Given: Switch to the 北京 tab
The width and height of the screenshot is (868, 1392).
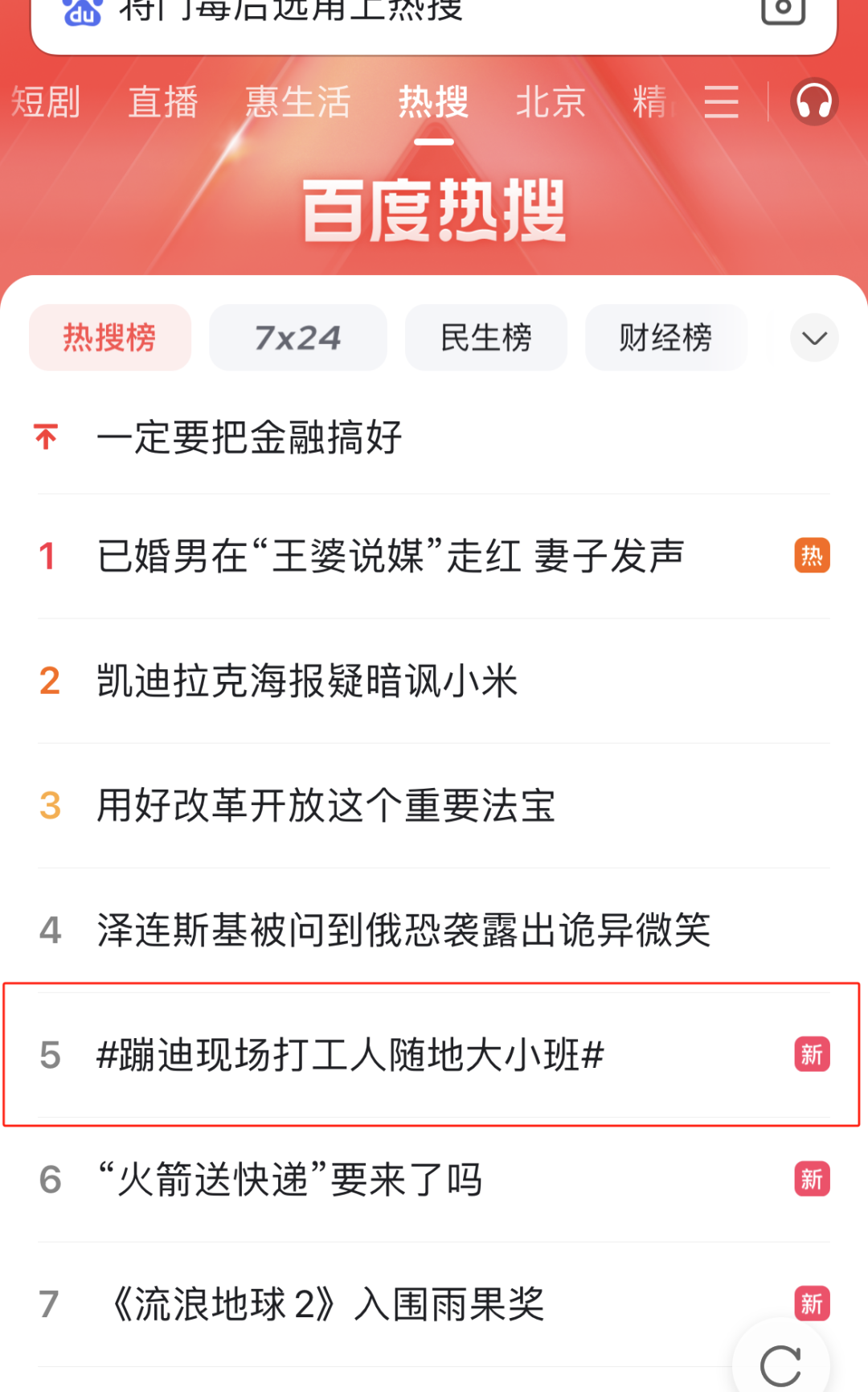Looking at the screenshot, I should click(551, 102).
